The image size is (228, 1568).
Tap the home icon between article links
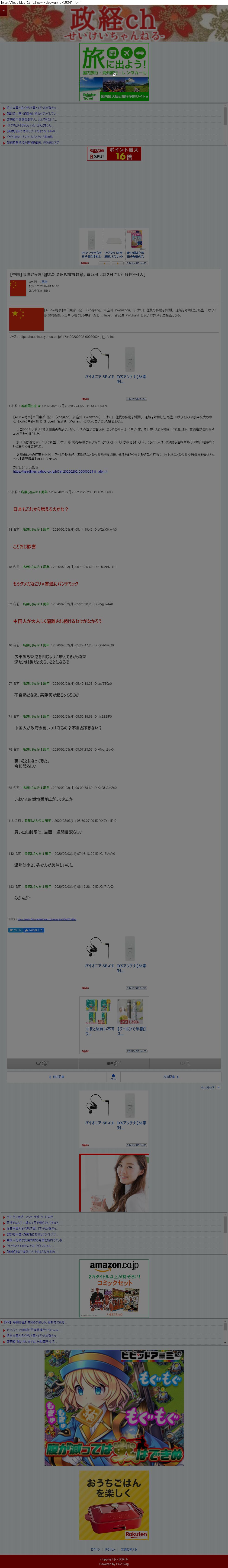point(113,1077)
